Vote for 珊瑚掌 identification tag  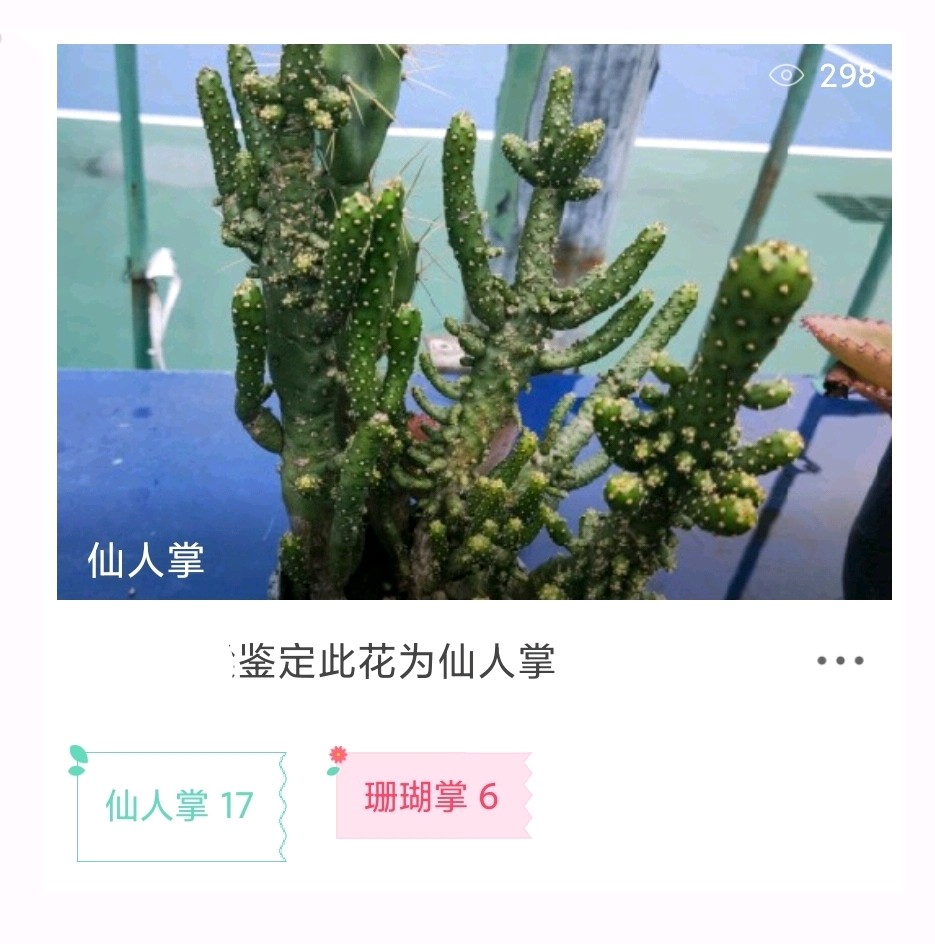tap(432, 797)
